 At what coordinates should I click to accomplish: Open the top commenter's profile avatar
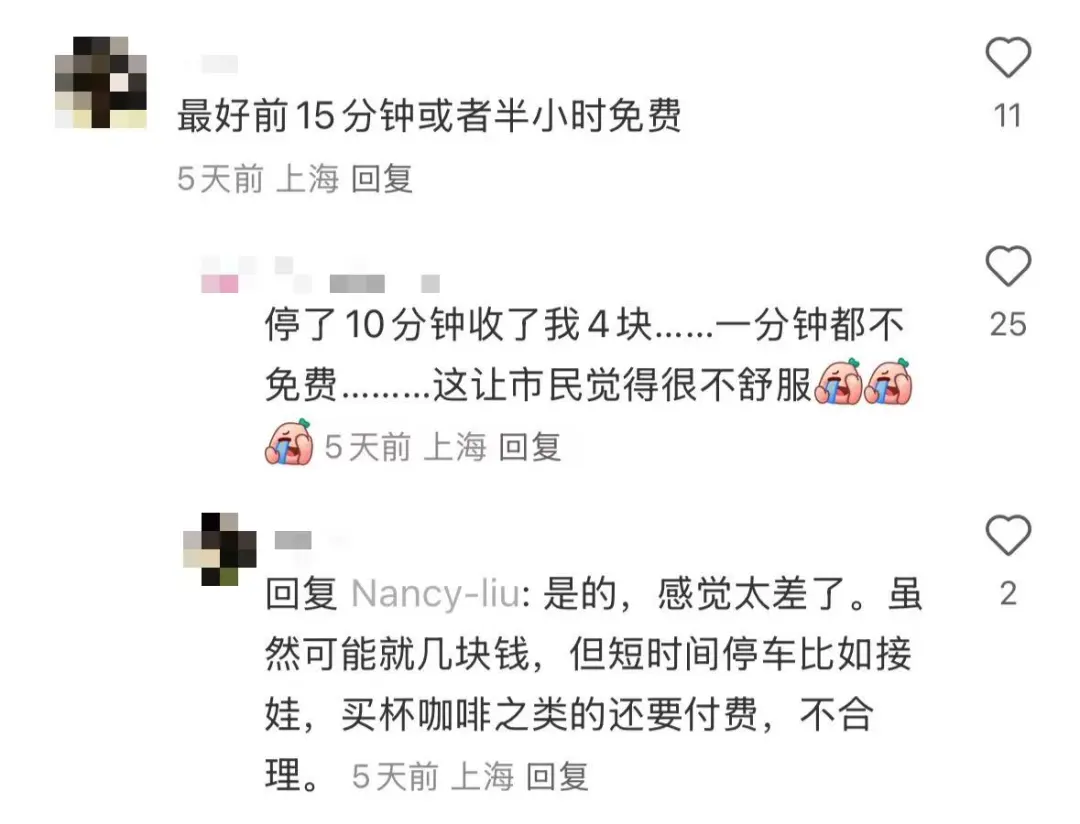click(100, 82)
